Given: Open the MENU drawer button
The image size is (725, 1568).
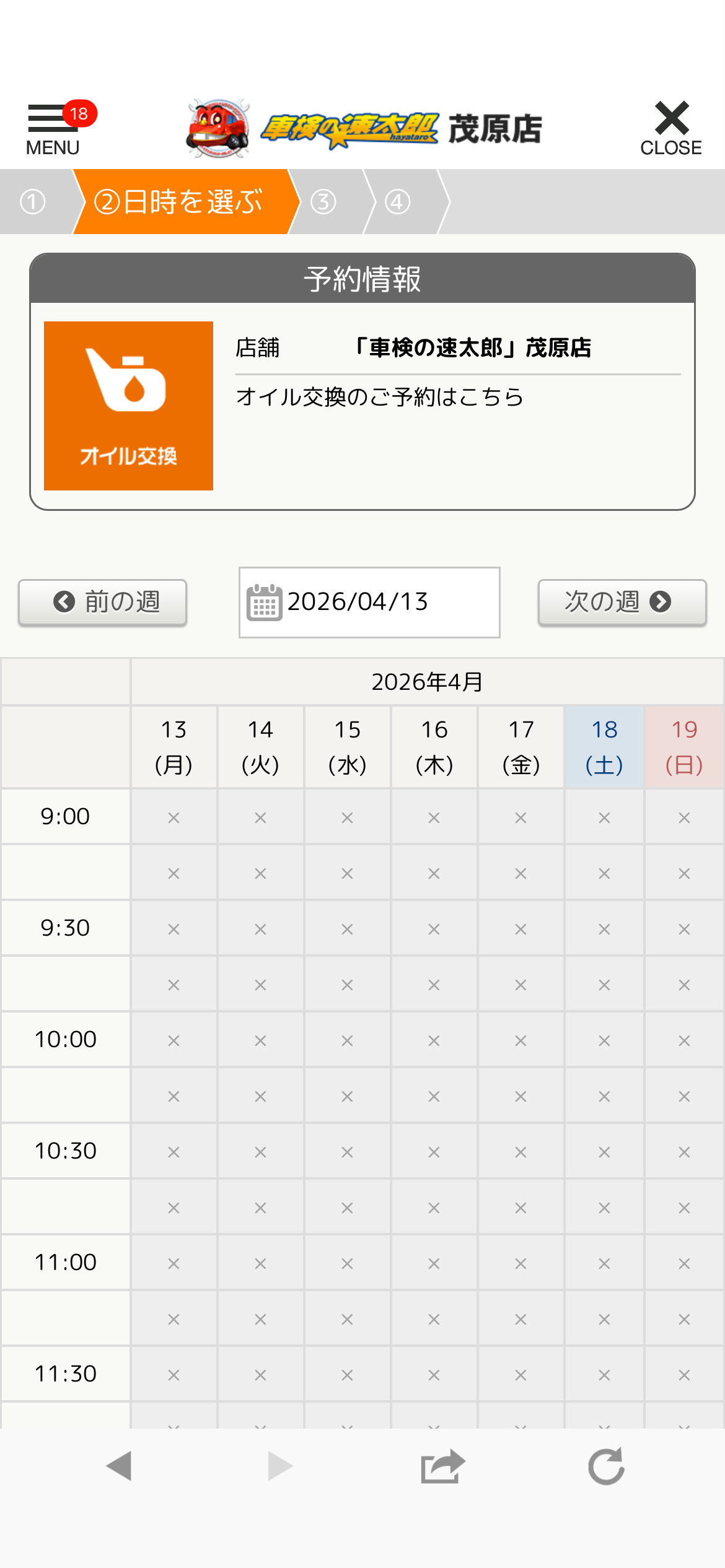Looking at the screenshot, I should pyautogui.click(x=54, y=128).
